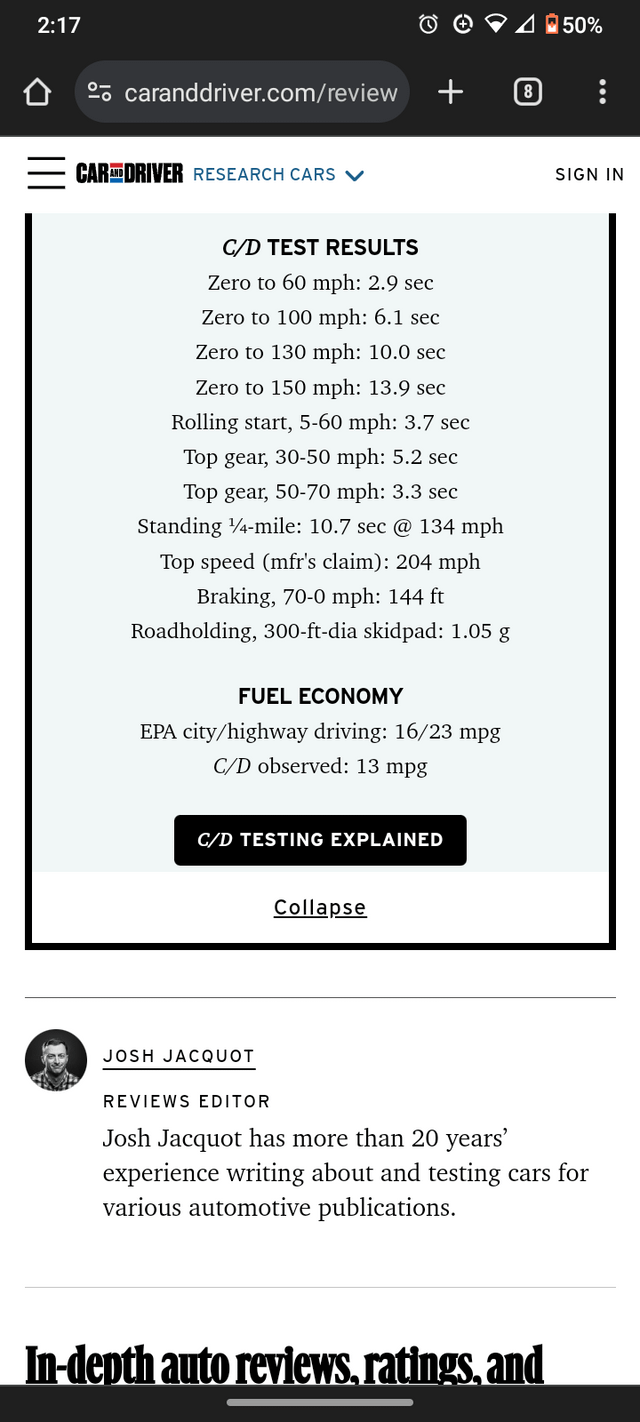Tap Josh Jacquot's profile photo
This screenshot has height=1422, width=640.
tap(56, 1060)
